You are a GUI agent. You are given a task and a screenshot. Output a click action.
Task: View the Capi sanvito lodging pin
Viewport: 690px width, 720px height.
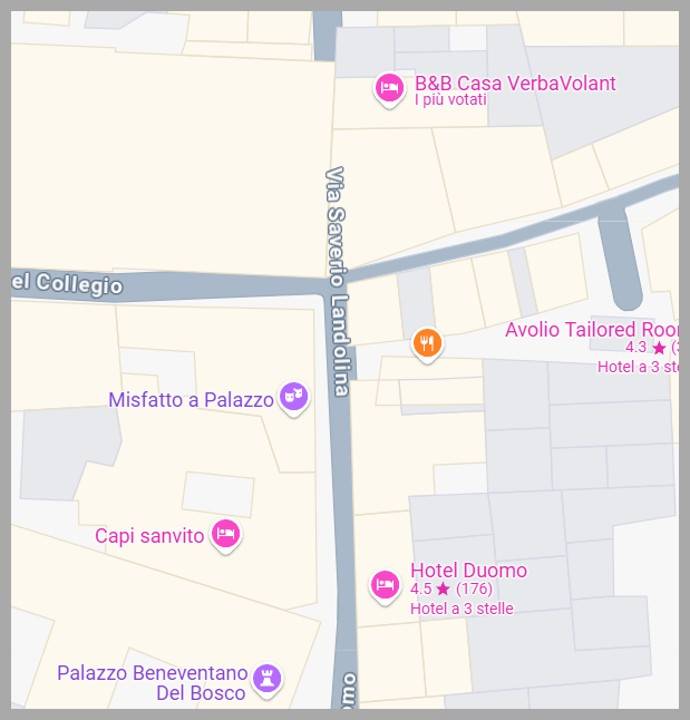[x=227, y=534]
